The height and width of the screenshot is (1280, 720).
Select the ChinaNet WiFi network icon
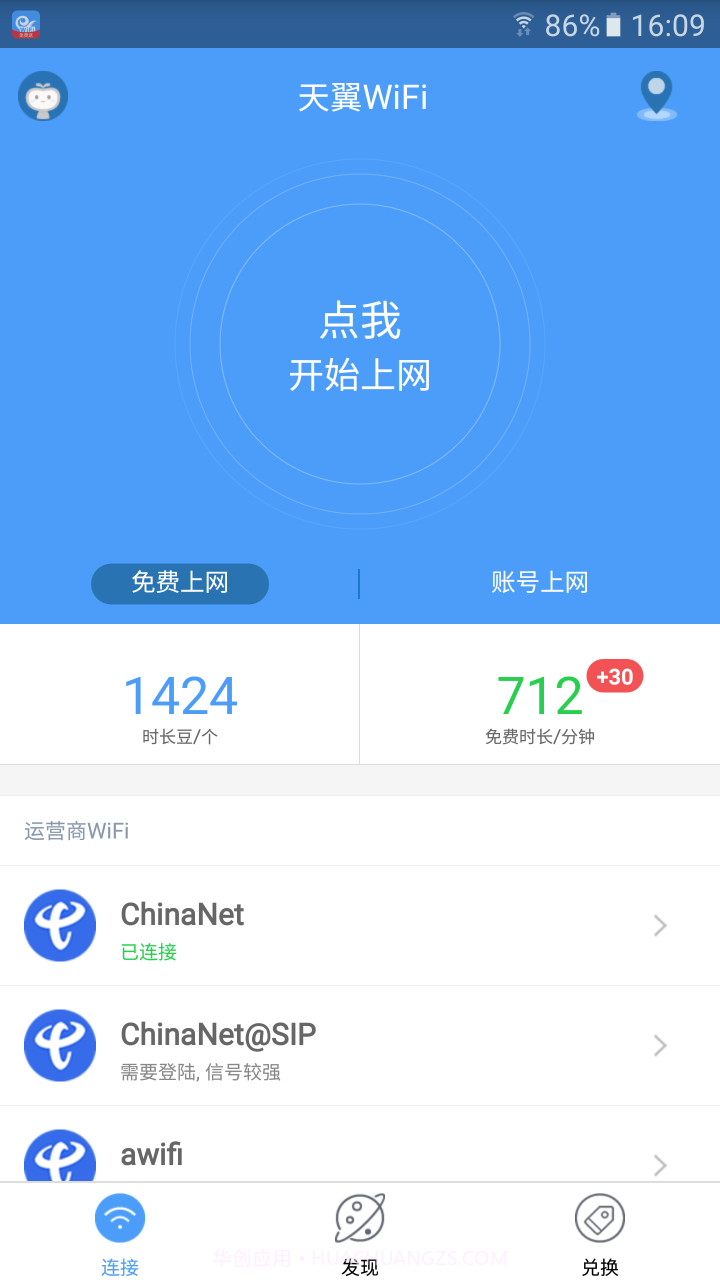point(60,925)
